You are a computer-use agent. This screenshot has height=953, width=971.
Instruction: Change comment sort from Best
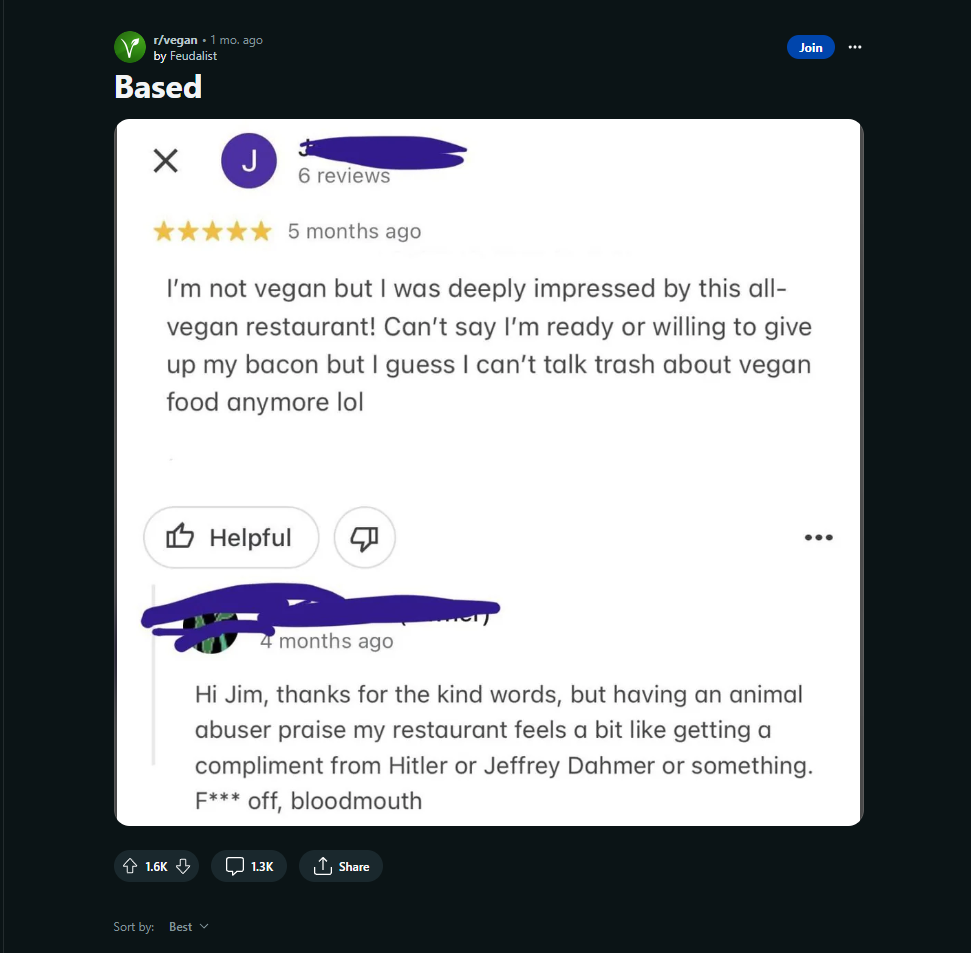tap(188, 927)
